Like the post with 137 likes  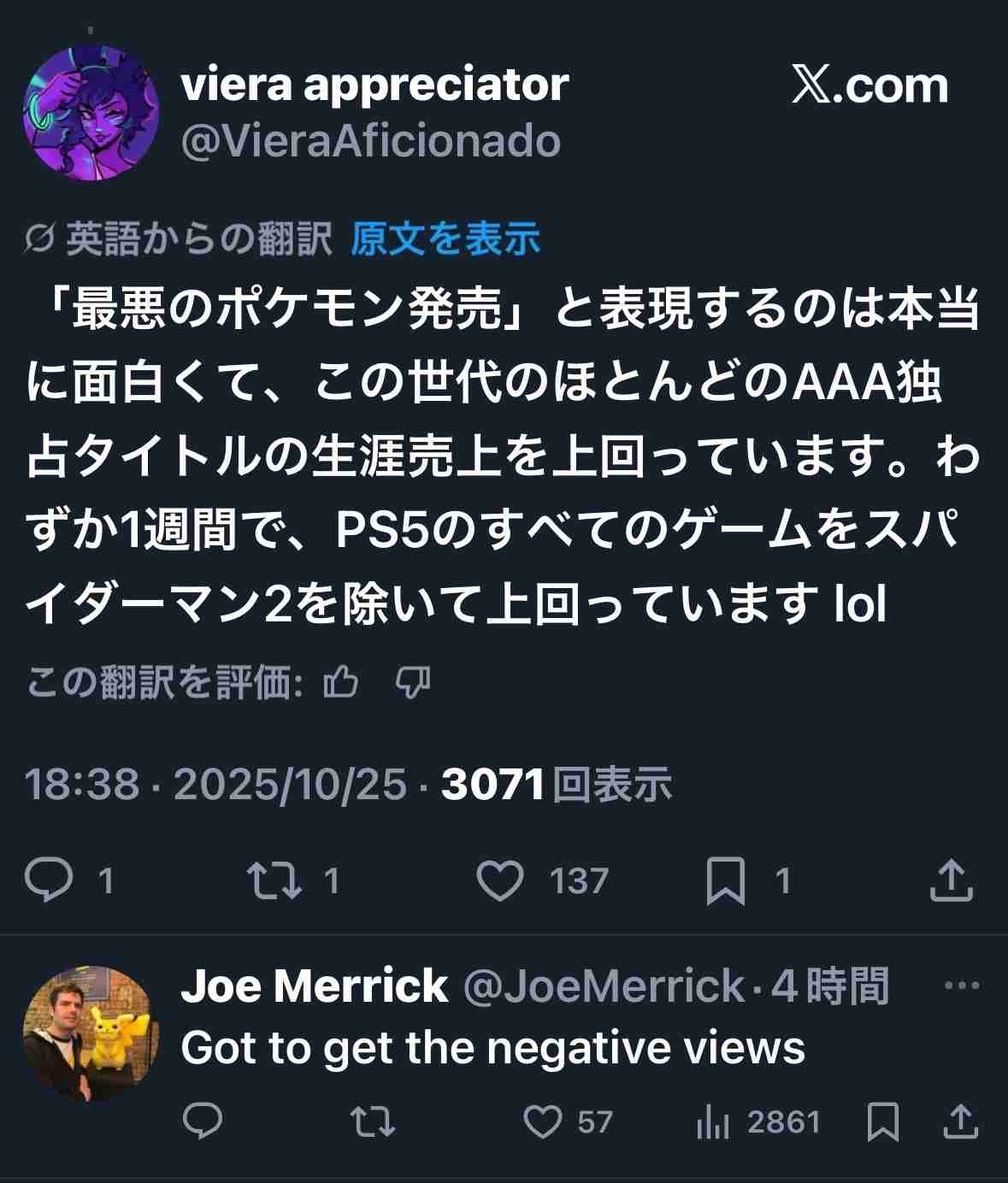[x=500, y=880]
